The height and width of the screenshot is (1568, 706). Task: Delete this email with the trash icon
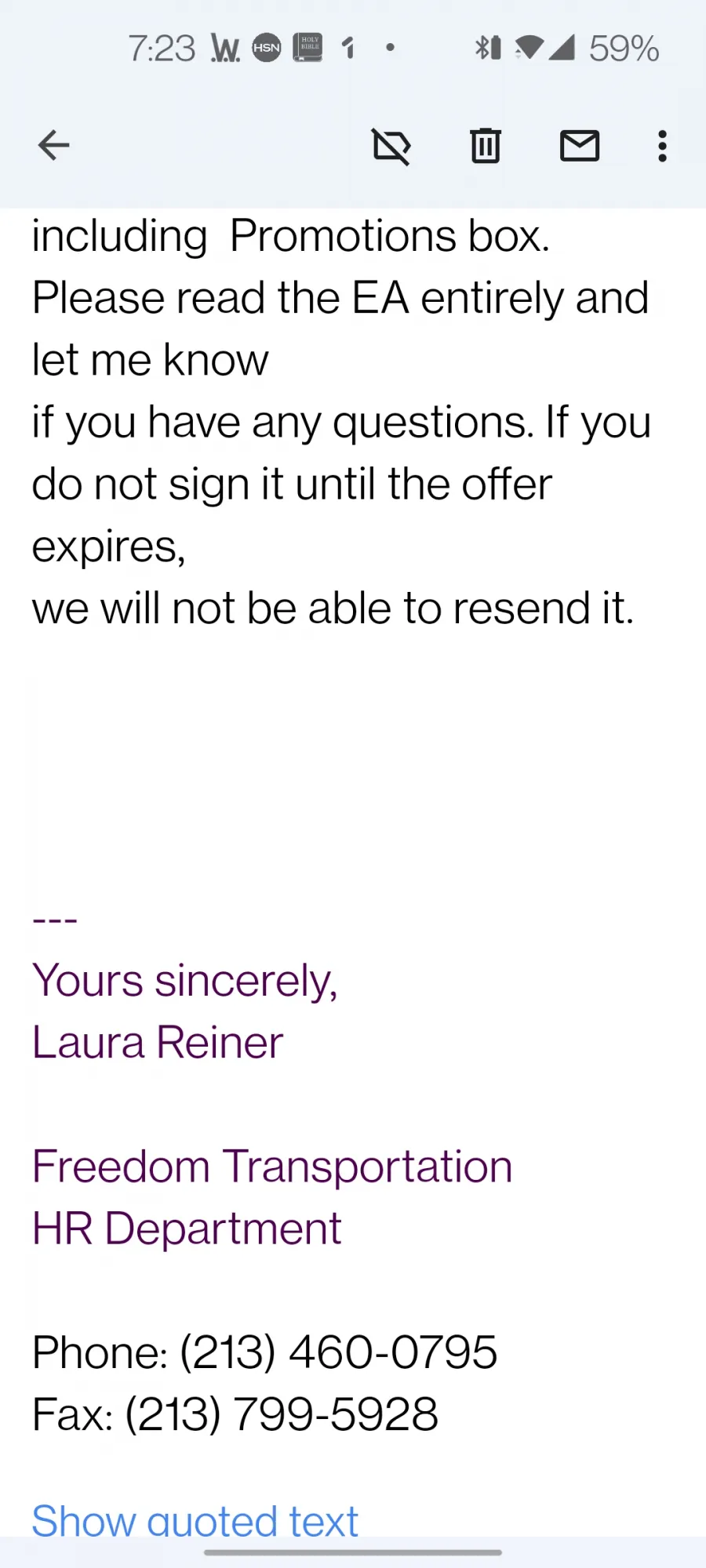[486, 146]
